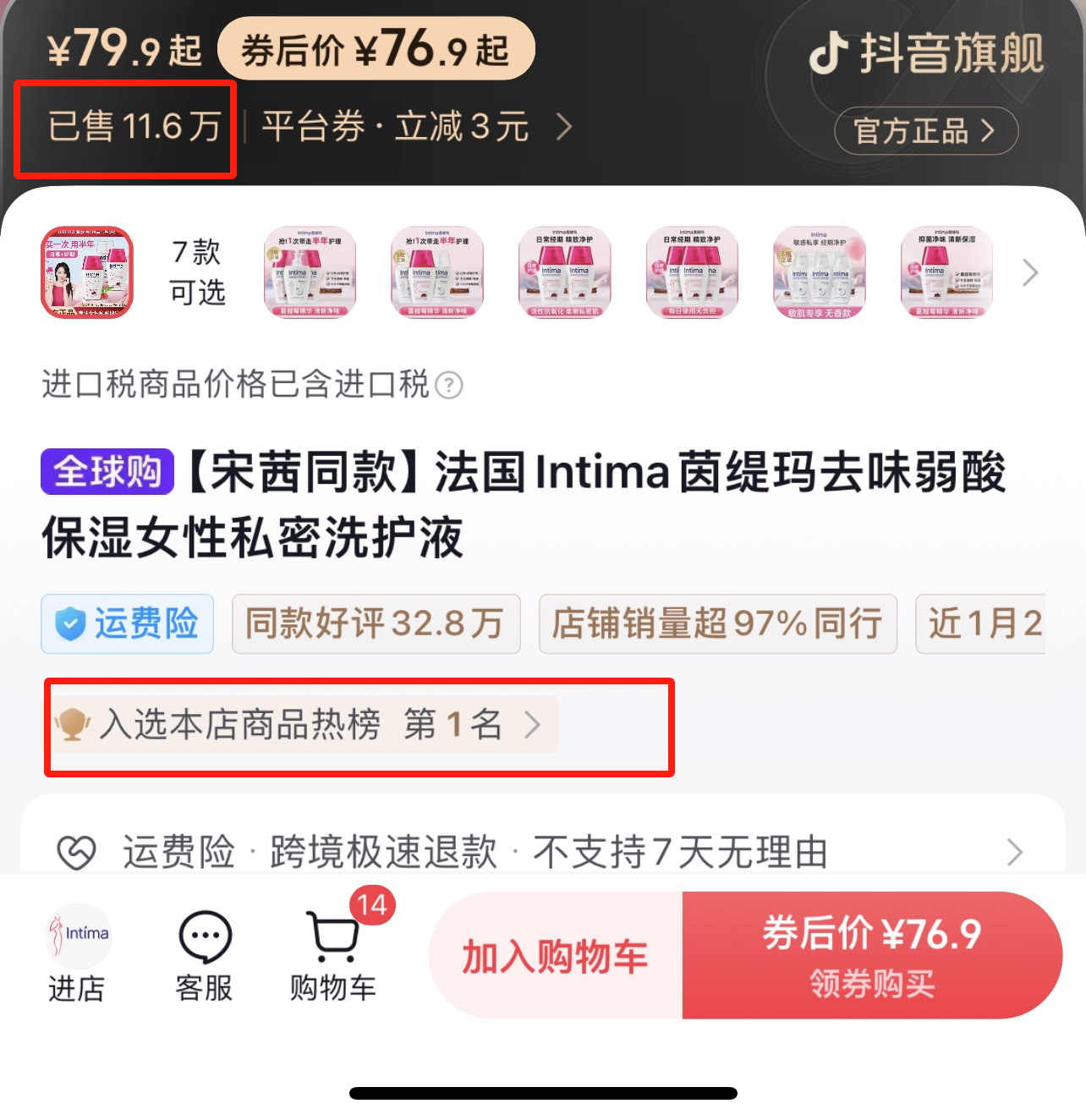Open the 官方正品 badge
The image size is (1086, 1120).
pos(925,131)
